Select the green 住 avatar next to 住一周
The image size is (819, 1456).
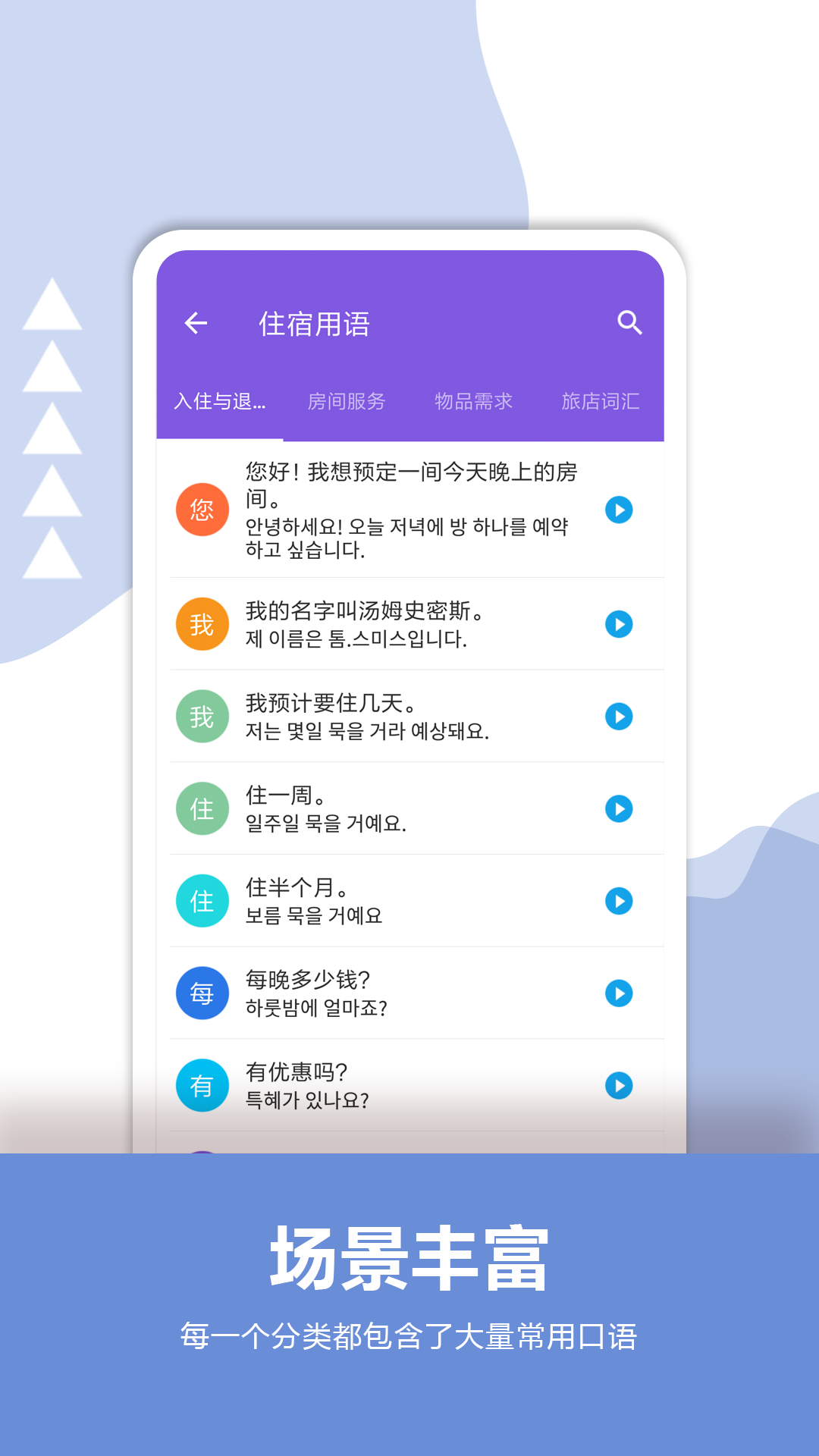(202, 808)
